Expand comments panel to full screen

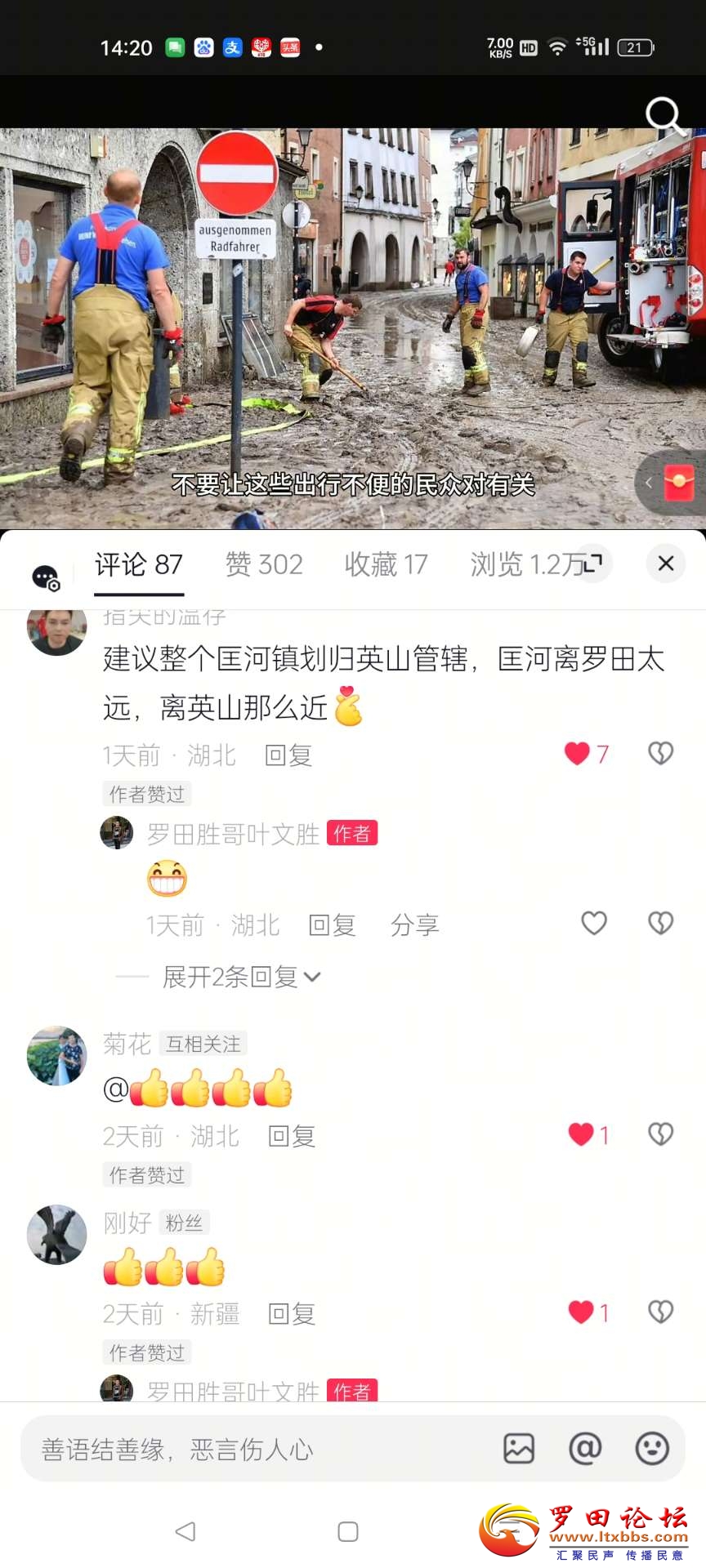tap(594, 562)
